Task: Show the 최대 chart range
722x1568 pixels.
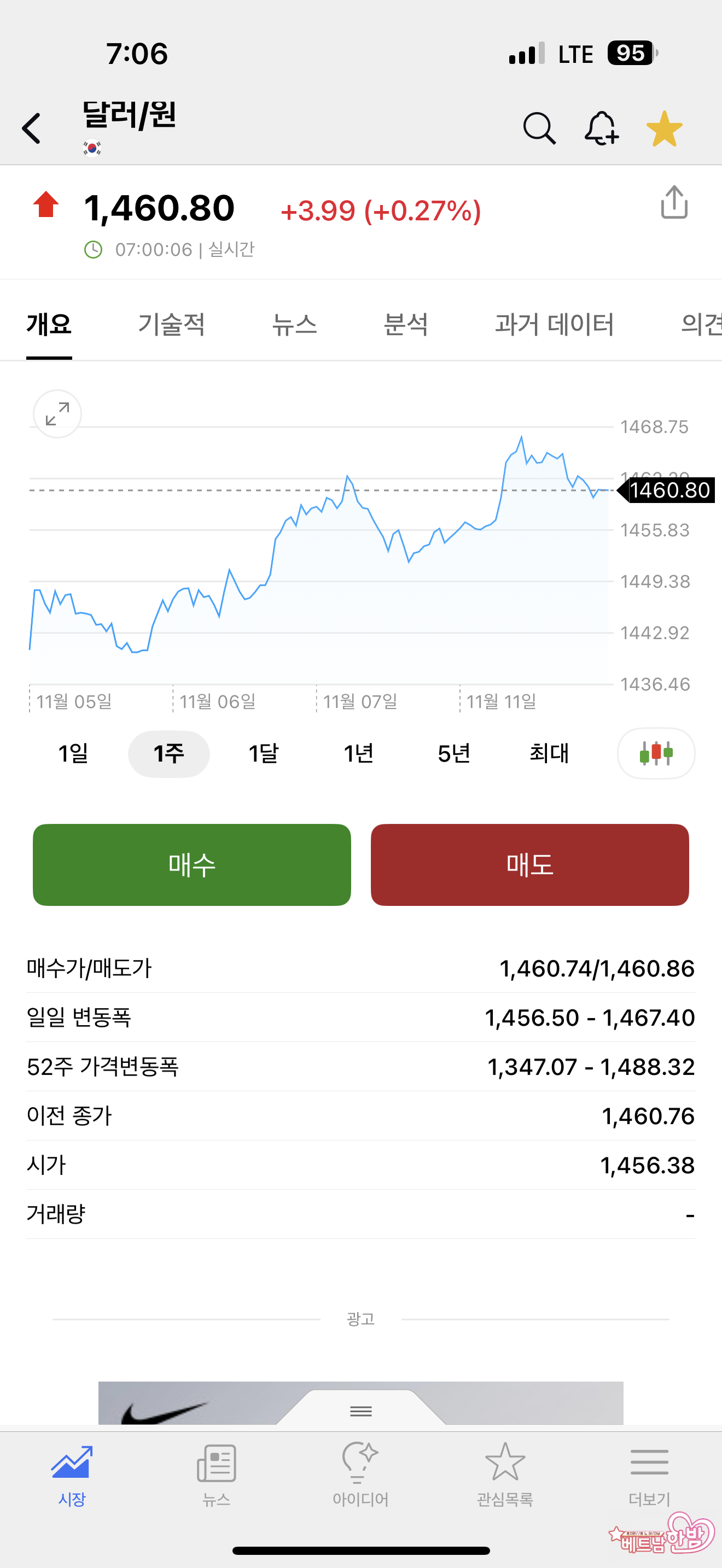Action: [x=549, y=753]
